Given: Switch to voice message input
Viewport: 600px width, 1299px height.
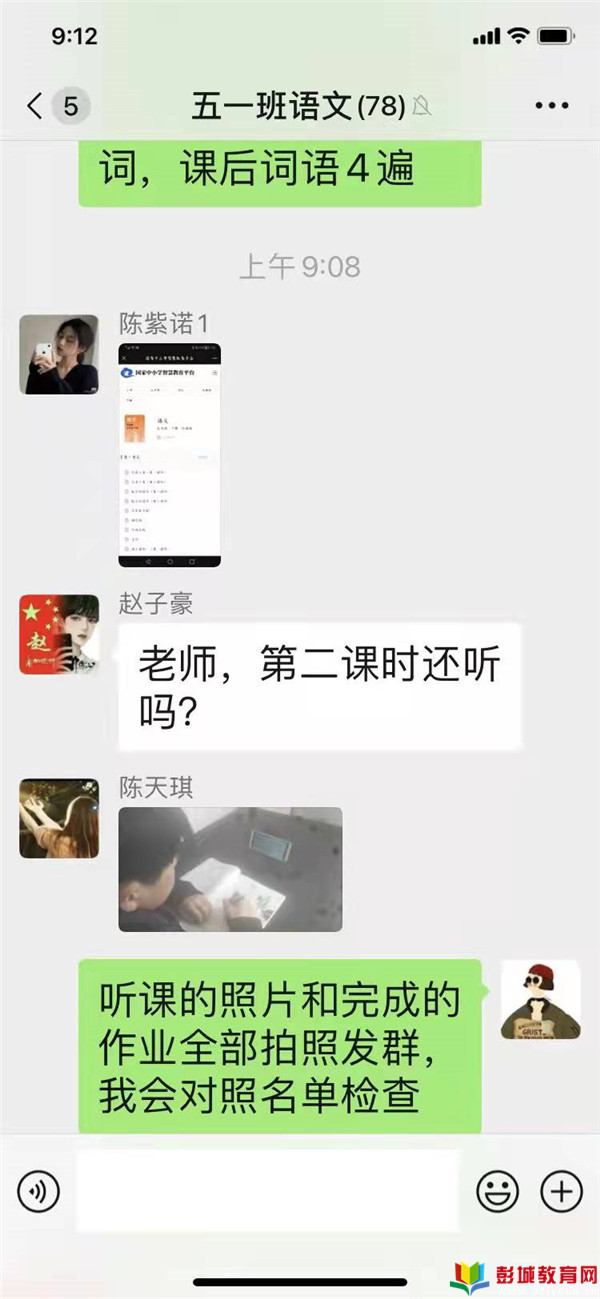Looking at the screenshot, I should [39, 1191].
